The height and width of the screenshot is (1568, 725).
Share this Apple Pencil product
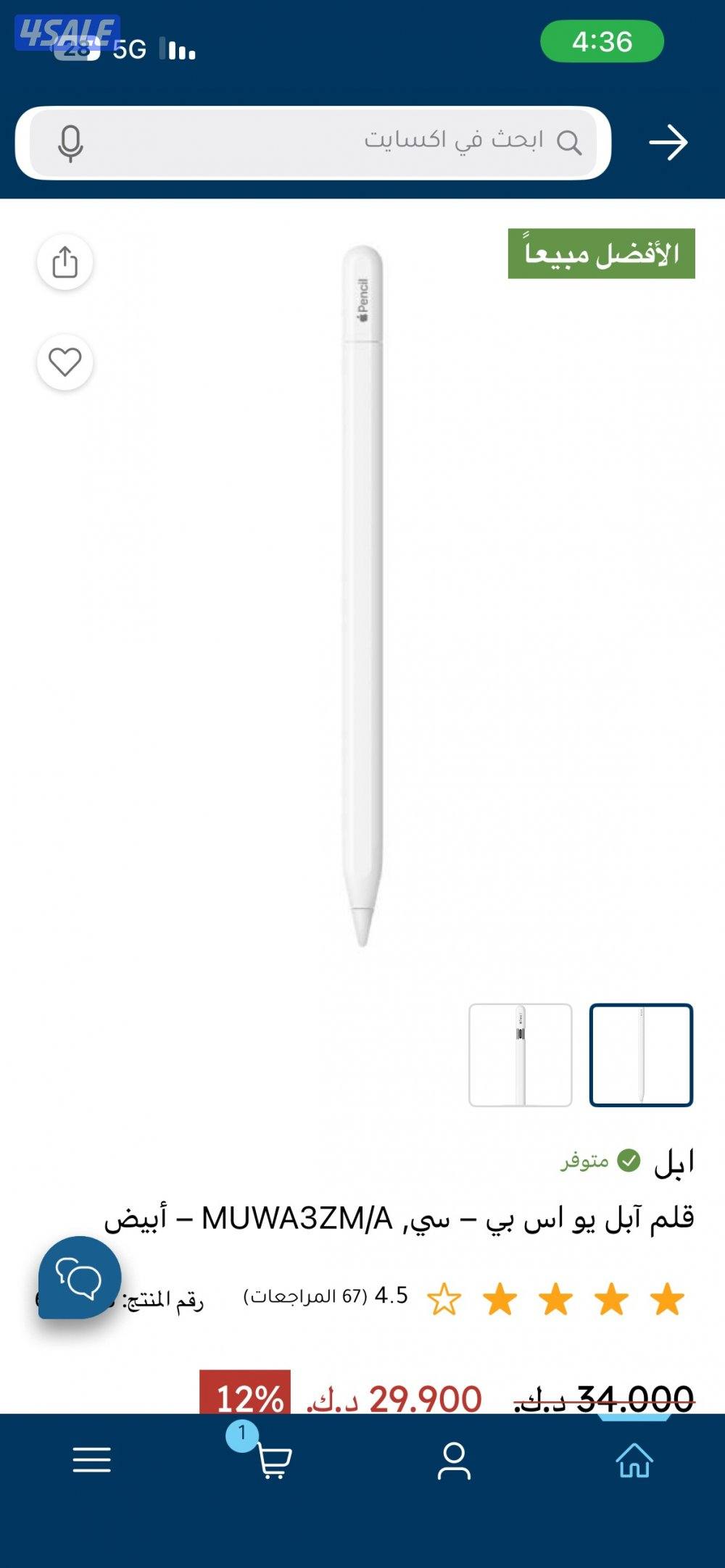[x=65, y=262]
